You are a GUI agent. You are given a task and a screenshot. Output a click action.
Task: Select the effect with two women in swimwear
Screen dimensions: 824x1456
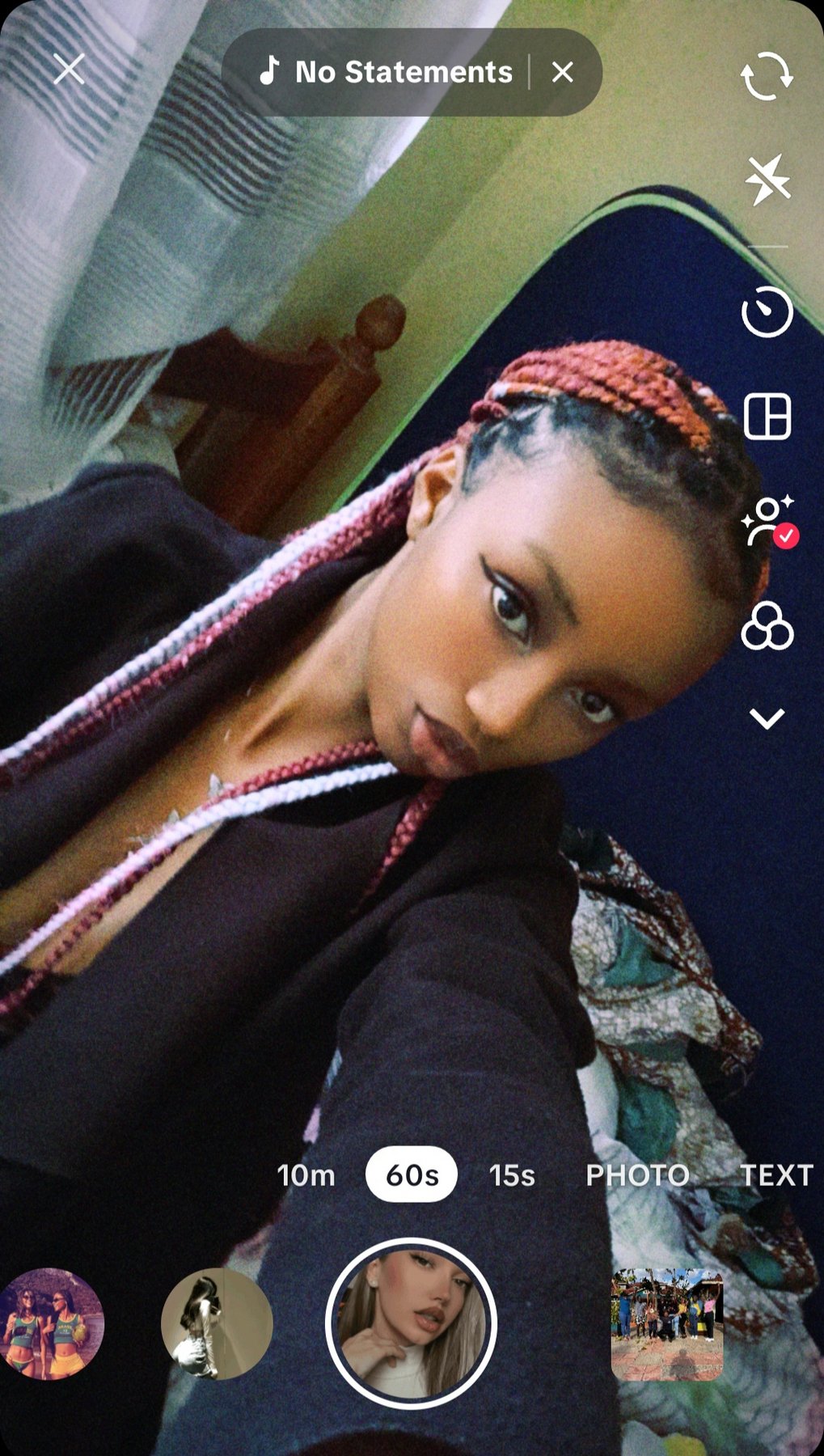tap(50, 1323)
